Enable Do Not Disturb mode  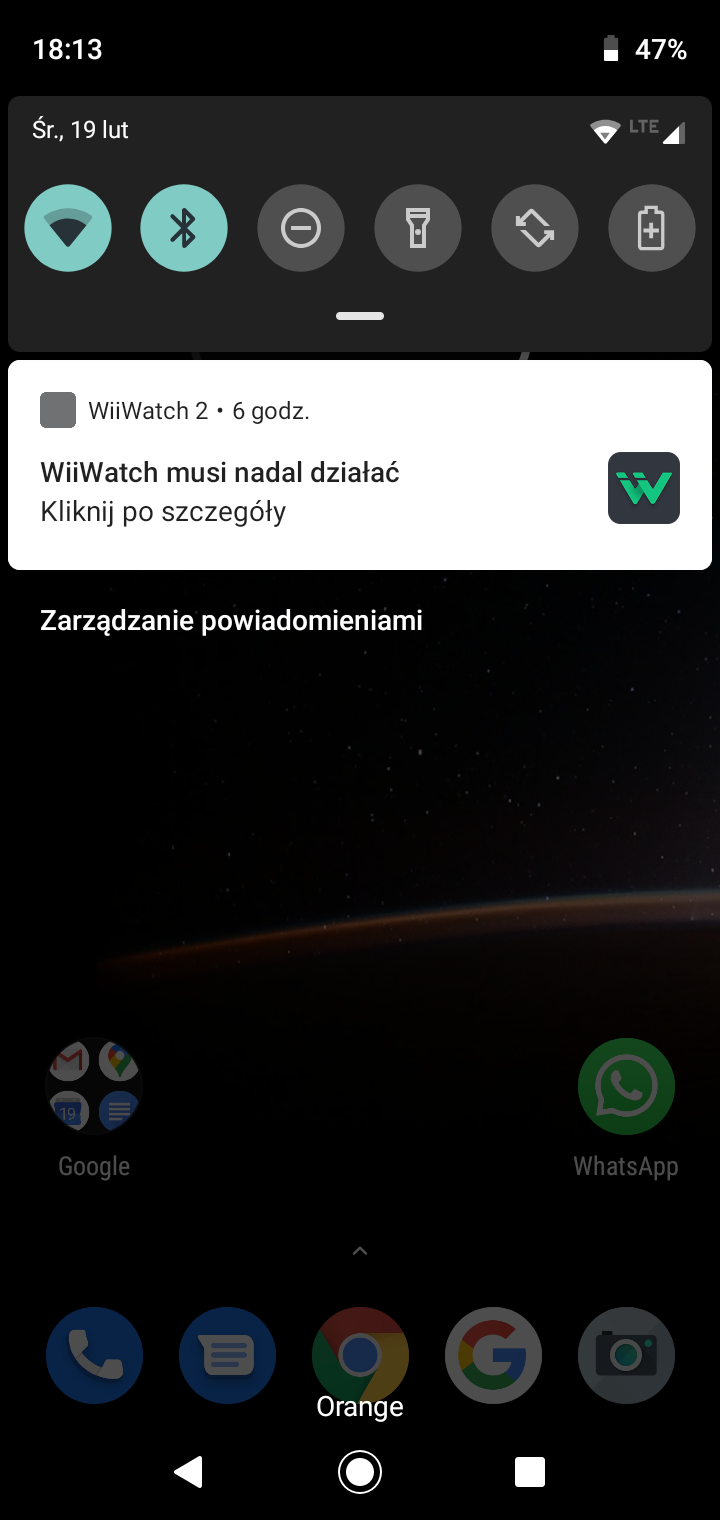click(x=301, y=228)
